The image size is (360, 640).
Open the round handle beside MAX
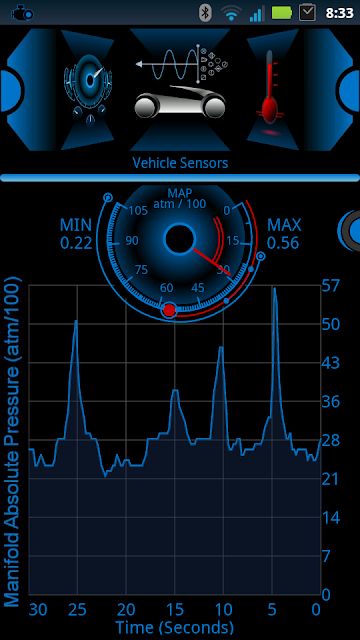tap(349, 231)
